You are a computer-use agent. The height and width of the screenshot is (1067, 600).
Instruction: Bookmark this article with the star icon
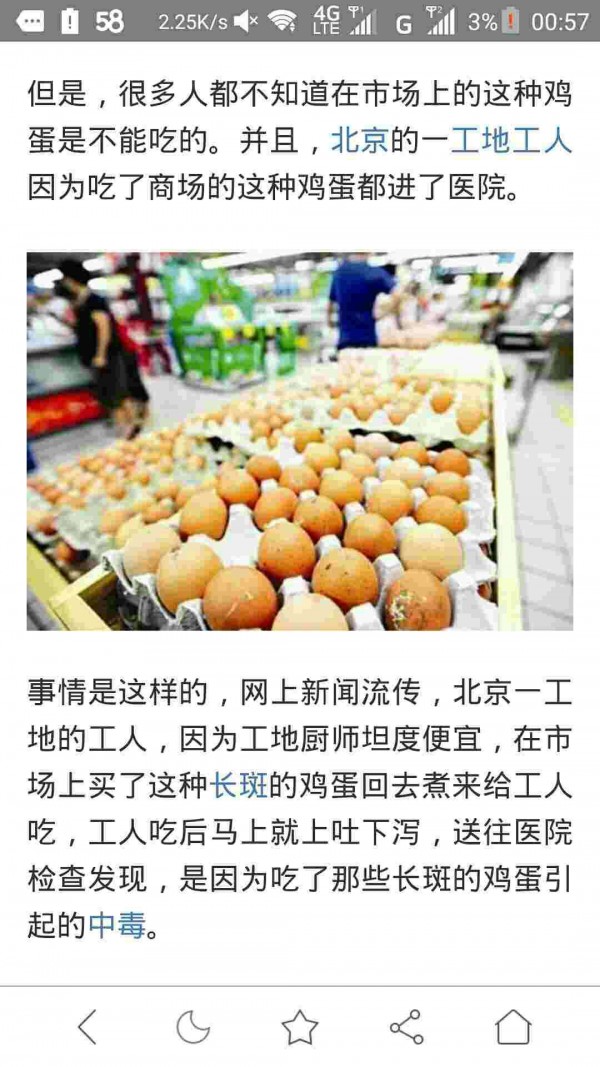point(299,1027)
